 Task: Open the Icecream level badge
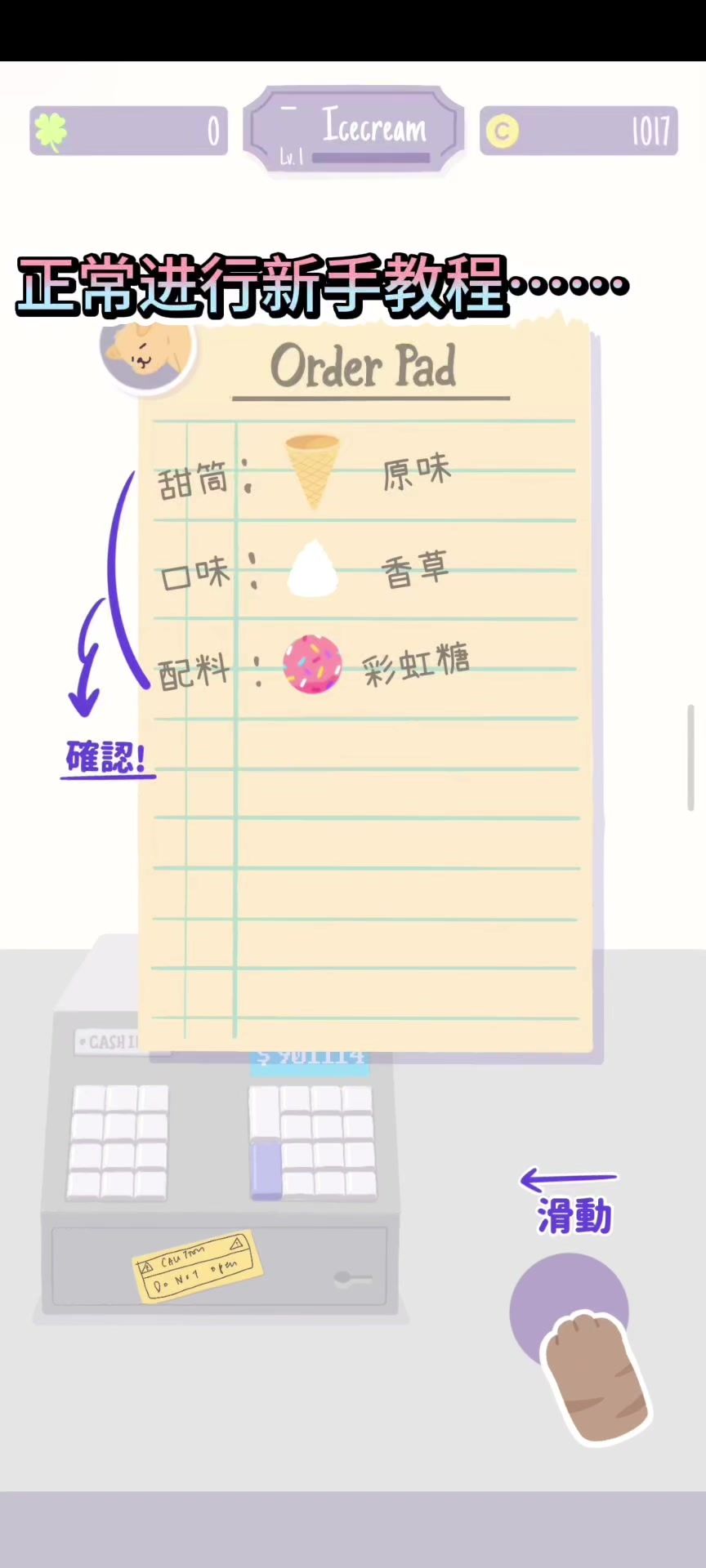tap(354, 131)
